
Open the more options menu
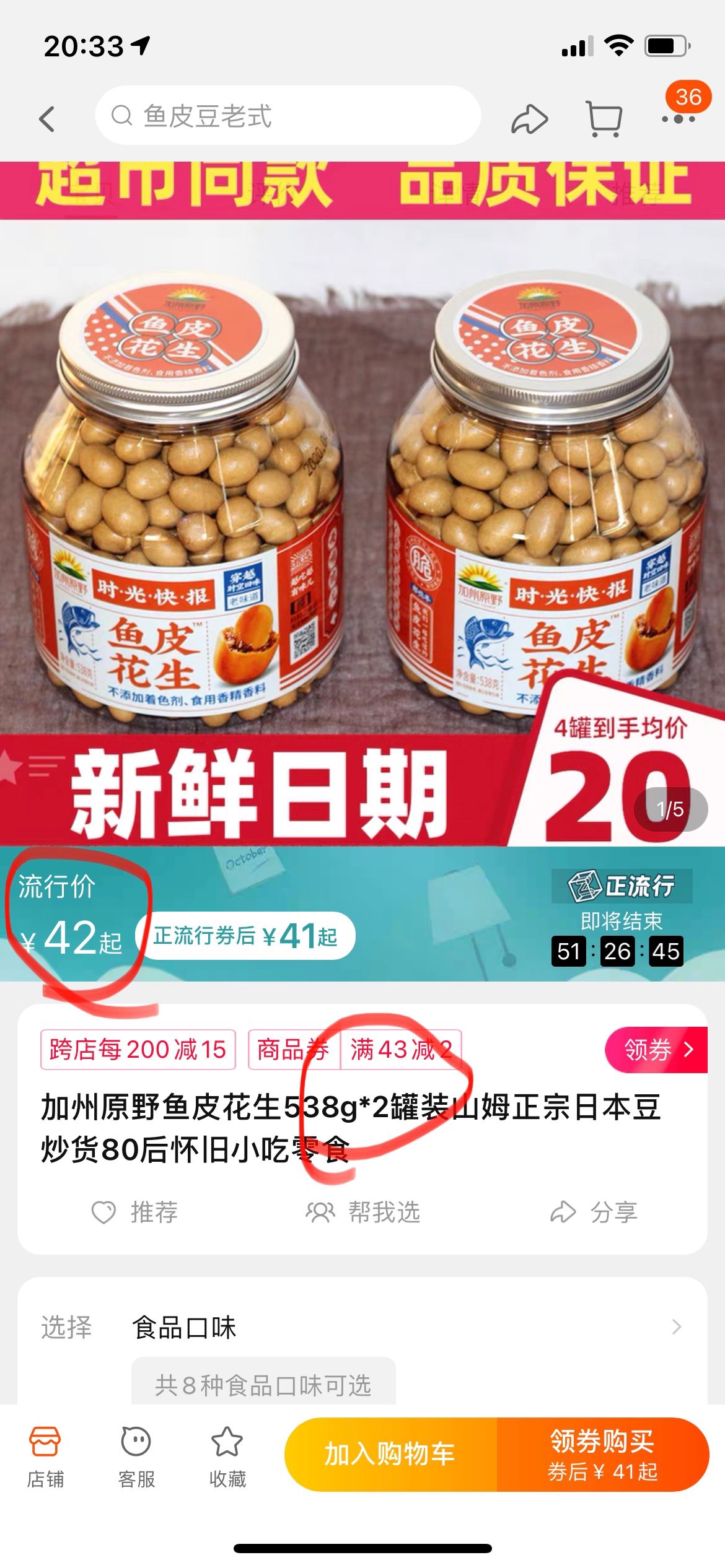(x=679, y=118)
